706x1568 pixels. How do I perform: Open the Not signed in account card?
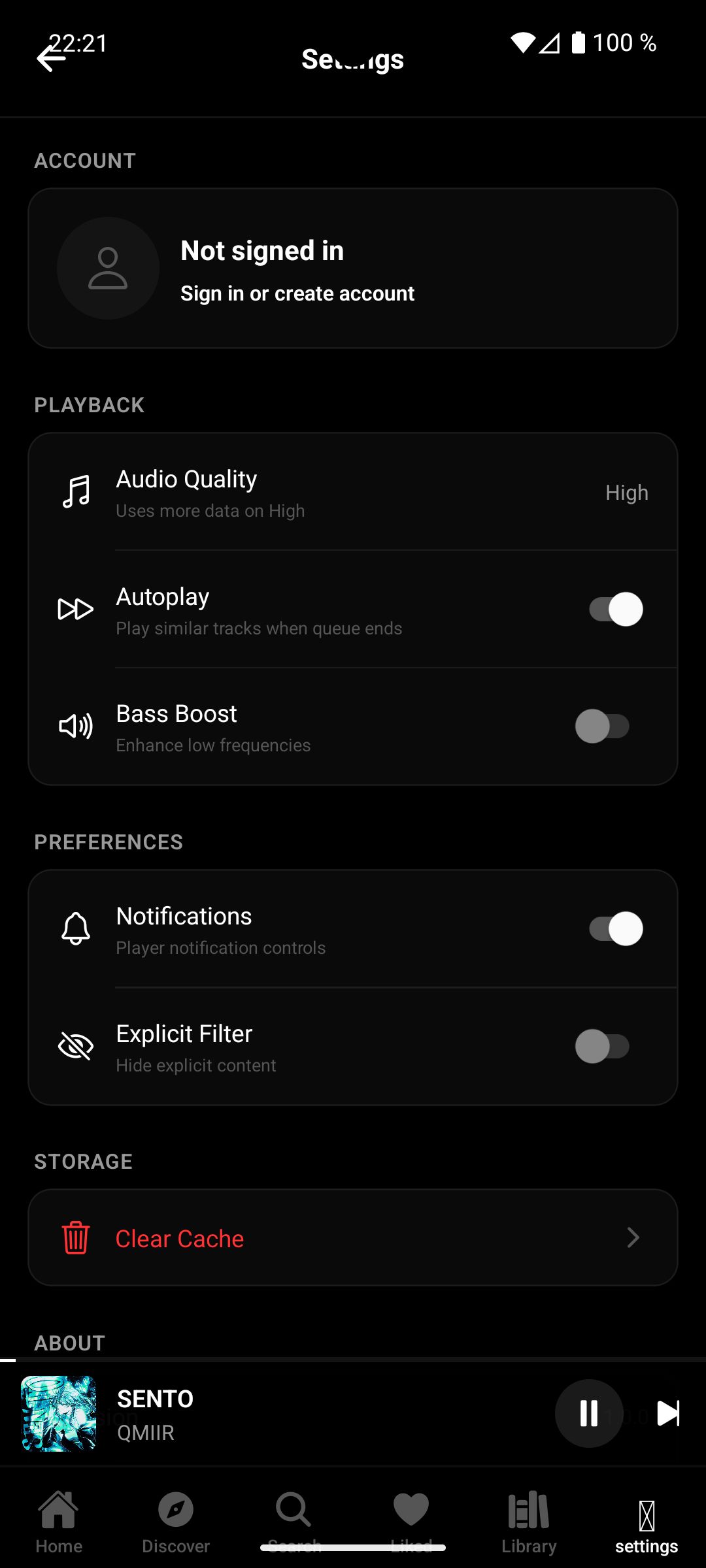pyautogui.click(x=353, y=269)
